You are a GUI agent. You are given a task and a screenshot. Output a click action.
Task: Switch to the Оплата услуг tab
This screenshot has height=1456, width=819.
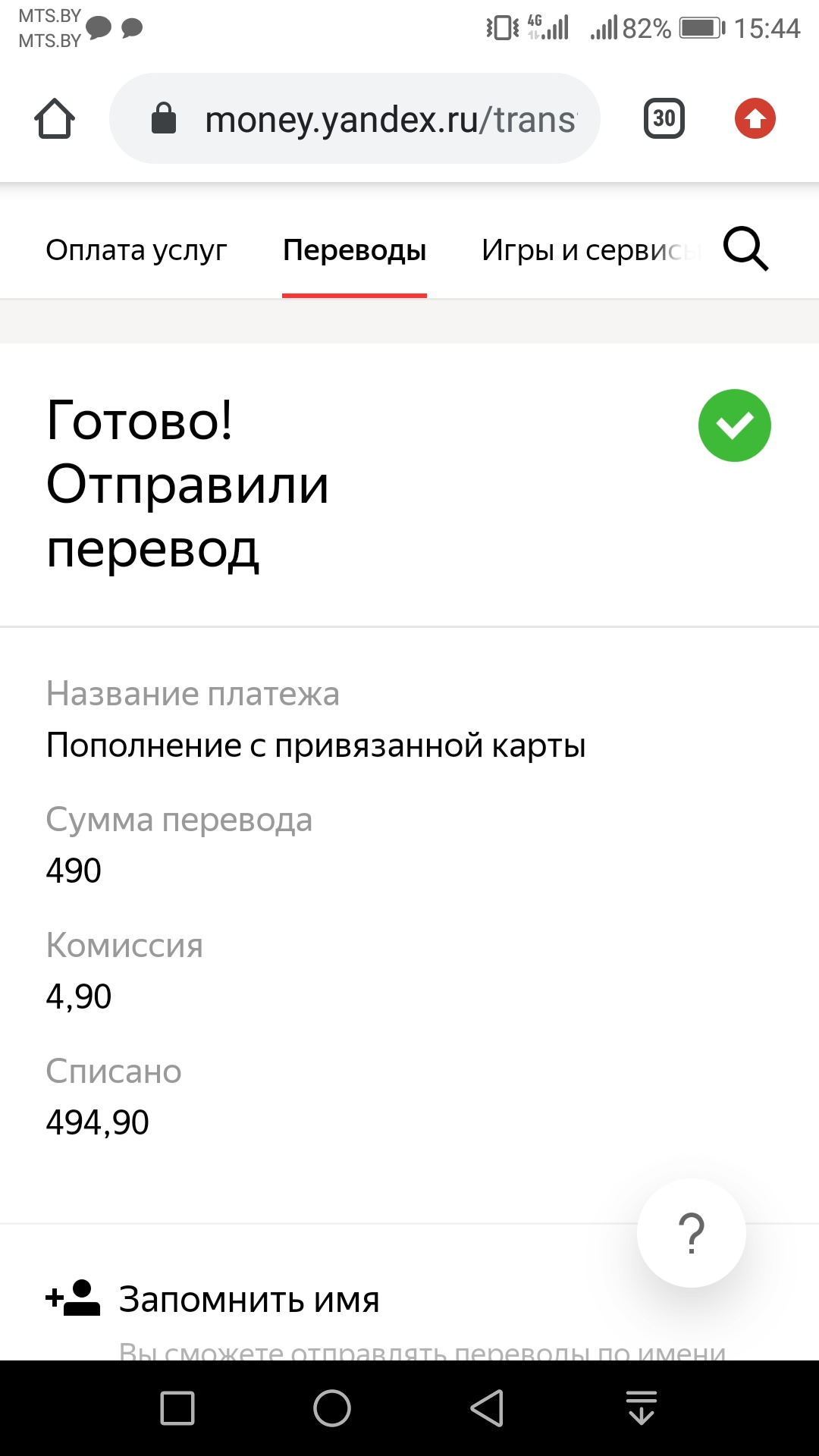click(136, 250)
